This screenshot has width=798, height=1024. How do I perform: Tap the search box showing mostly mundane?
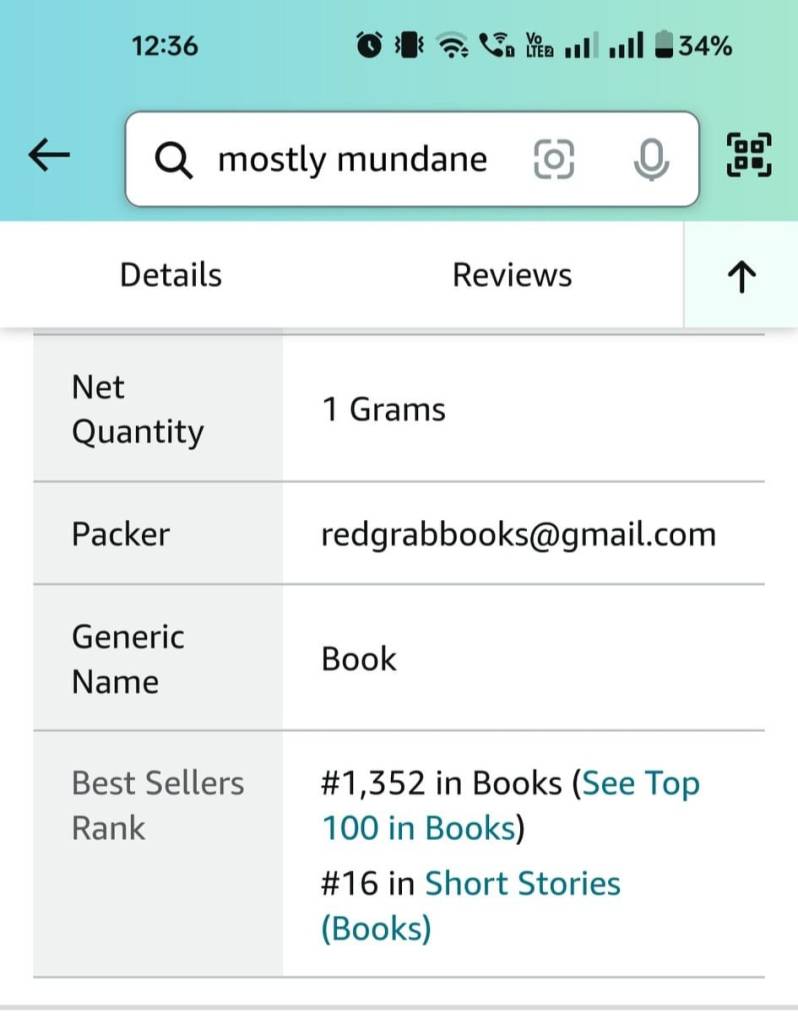350,159
